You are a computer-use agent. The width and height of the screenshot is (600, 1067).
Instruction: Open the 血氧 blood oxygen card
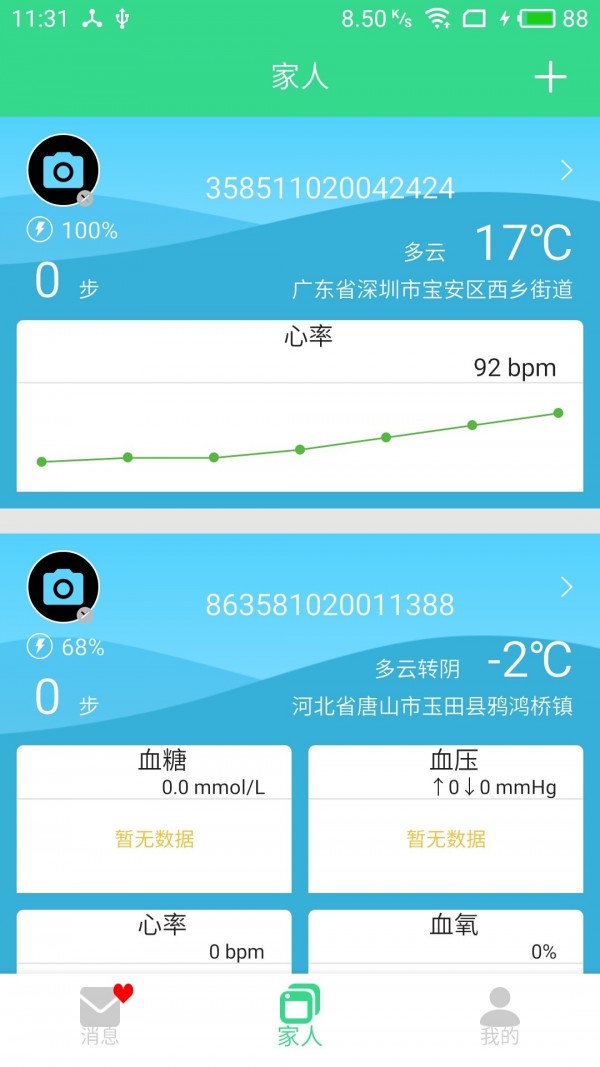pyautogui.click(x=446, y=940)
